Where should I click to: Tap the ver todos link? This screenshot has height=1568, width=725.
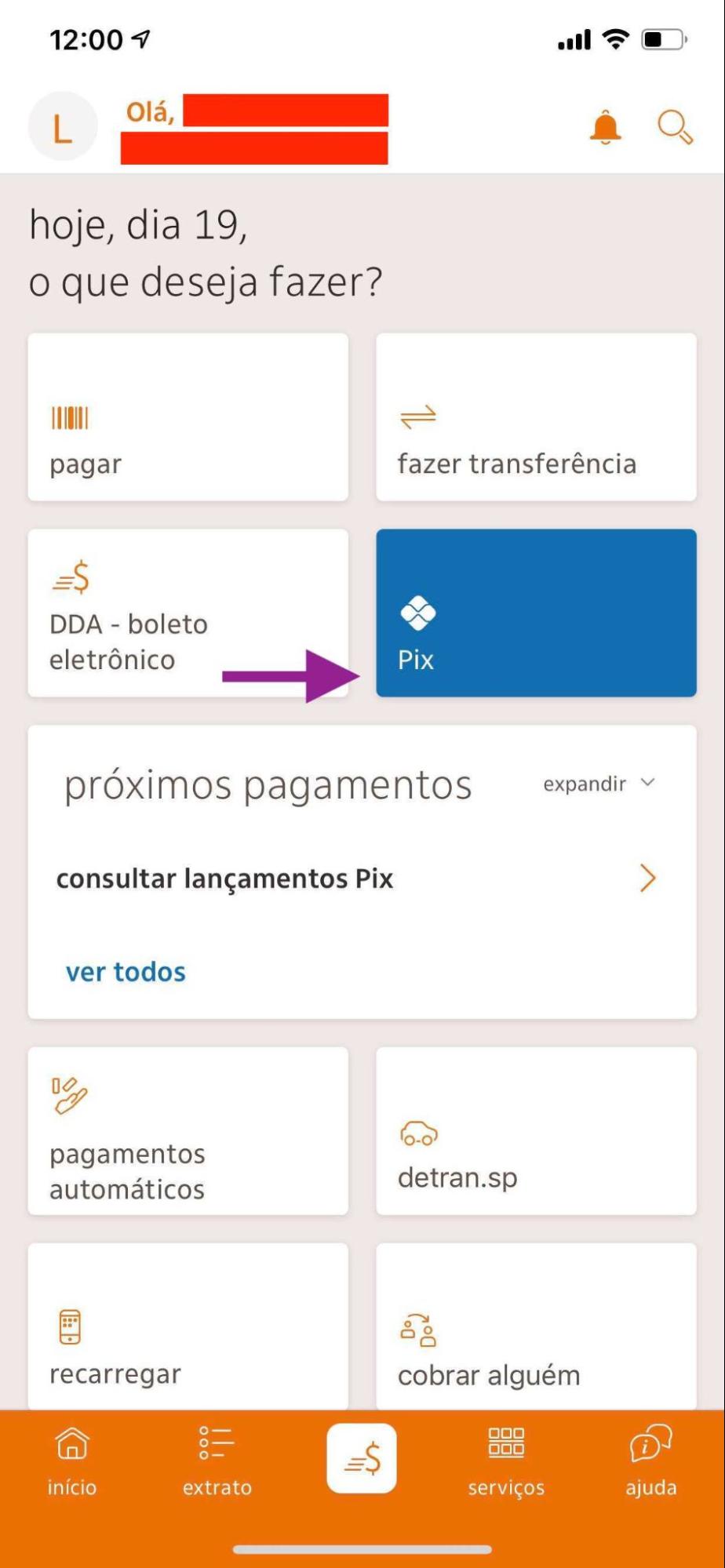click(x=126, y=972)
